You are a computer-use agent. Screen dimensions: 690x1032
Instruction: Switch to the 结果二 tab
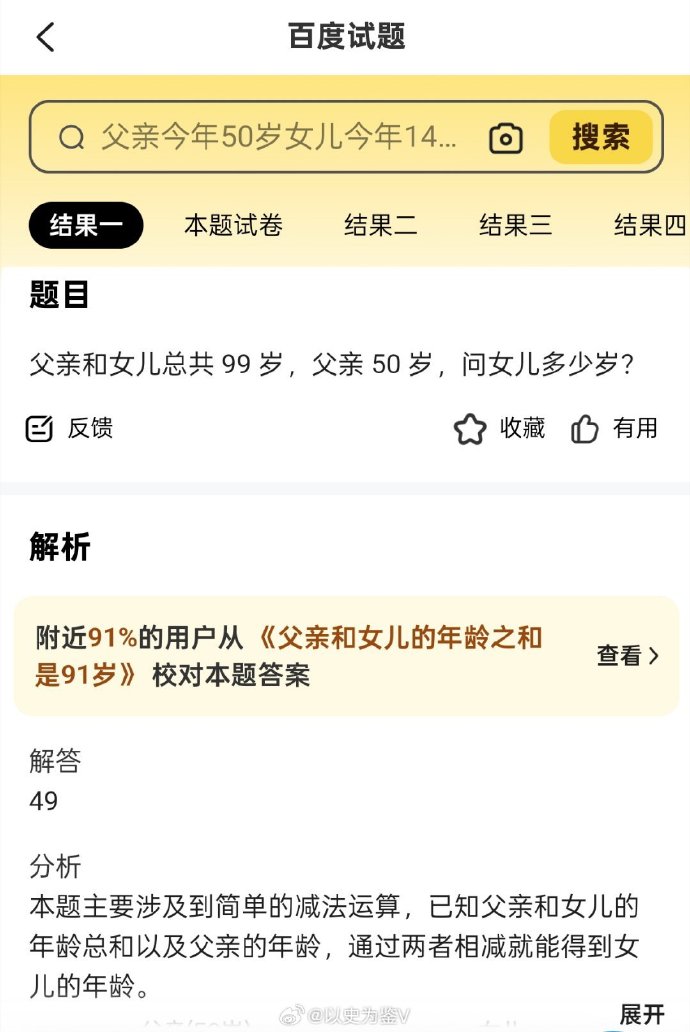click(380, 225)
